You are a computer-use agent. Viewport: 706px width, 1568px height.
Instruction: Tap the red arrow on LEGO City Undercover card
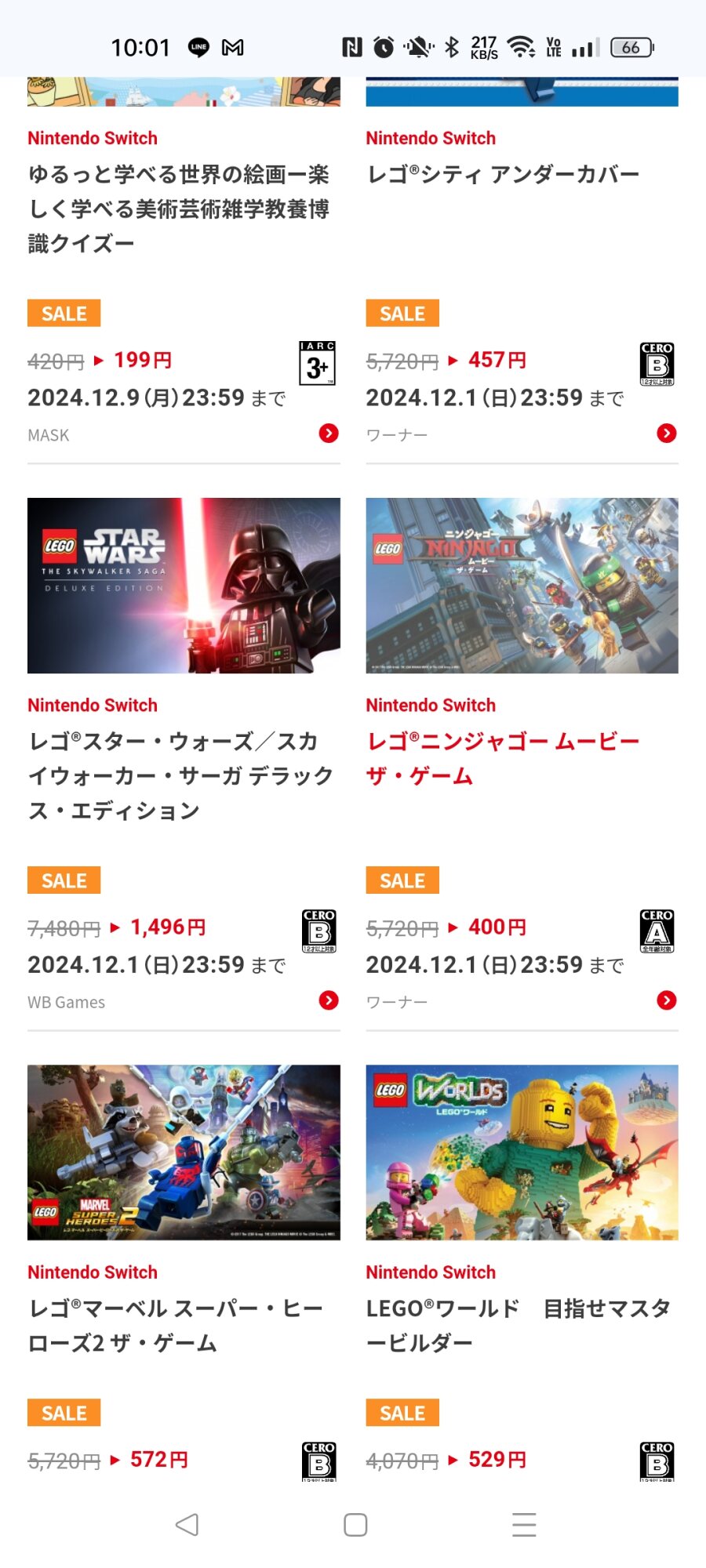[667, 434]
